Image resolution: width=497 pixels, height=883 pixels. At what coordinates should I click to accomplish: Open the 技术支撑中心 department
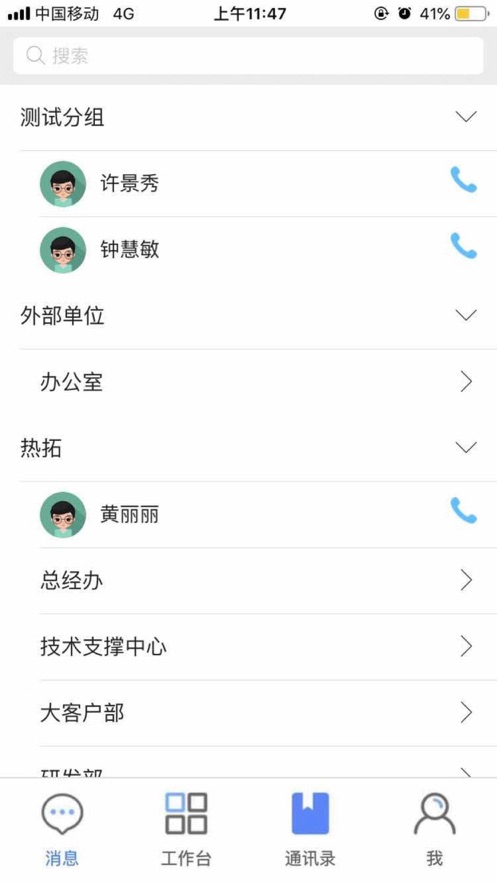pyautogui.click(x=248, y=647)
